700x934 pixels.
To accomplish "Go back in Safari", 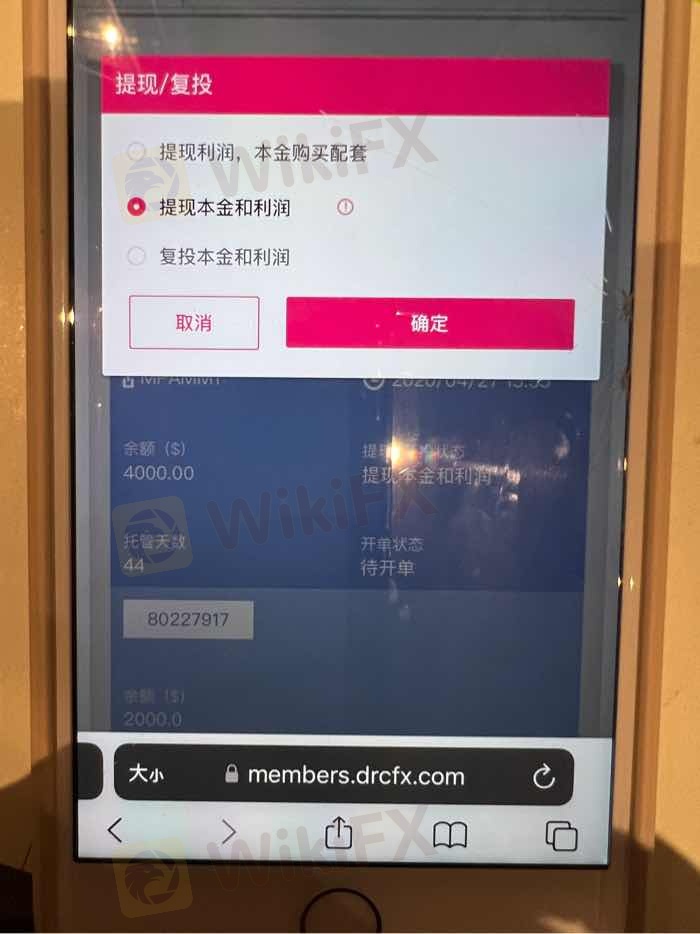I will (115, 830).
